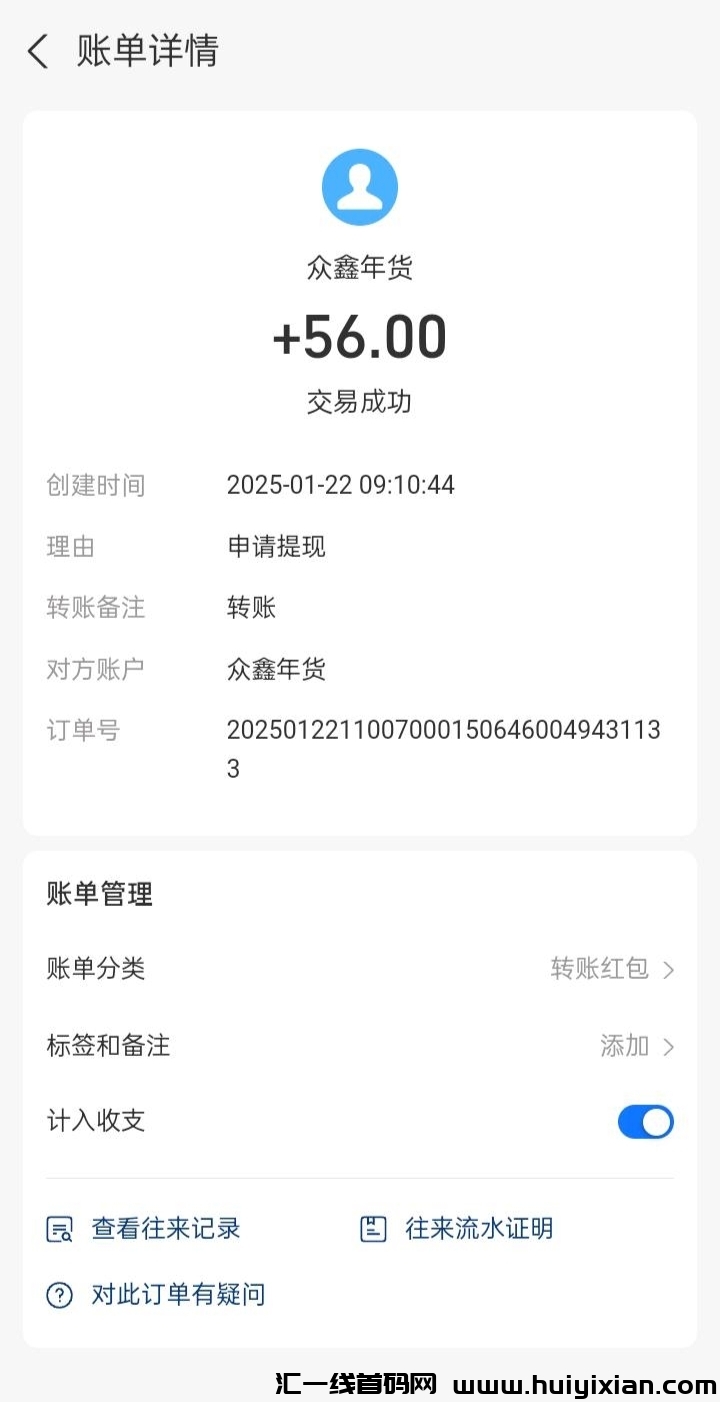720x1402 pixels.
Task: Select the 转账红包 category dropdown
Action: (600, 969)
